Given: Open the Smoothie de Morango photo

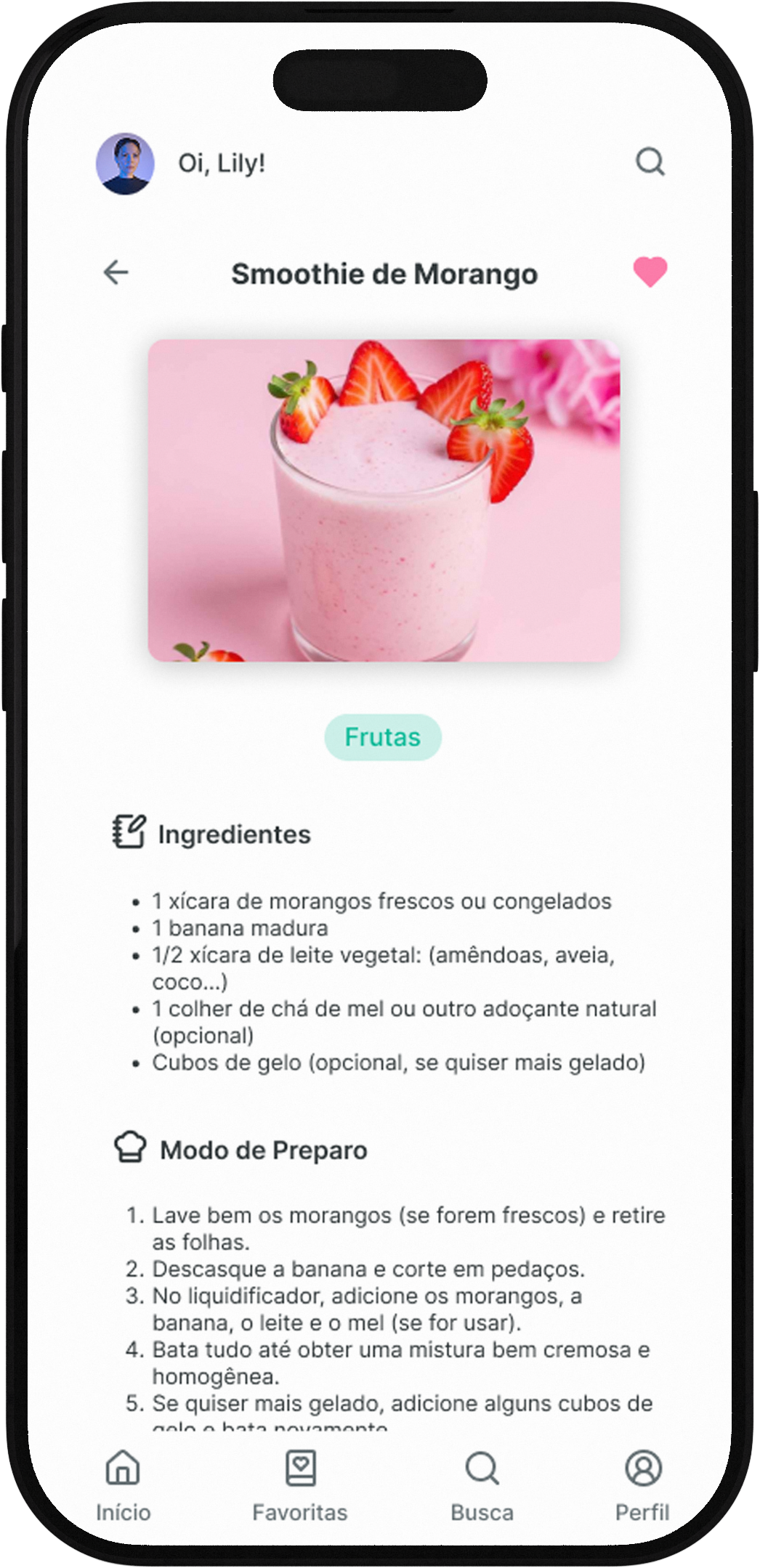Looking at the screenshot, I should pyautogui.click(x=384, y=500).
